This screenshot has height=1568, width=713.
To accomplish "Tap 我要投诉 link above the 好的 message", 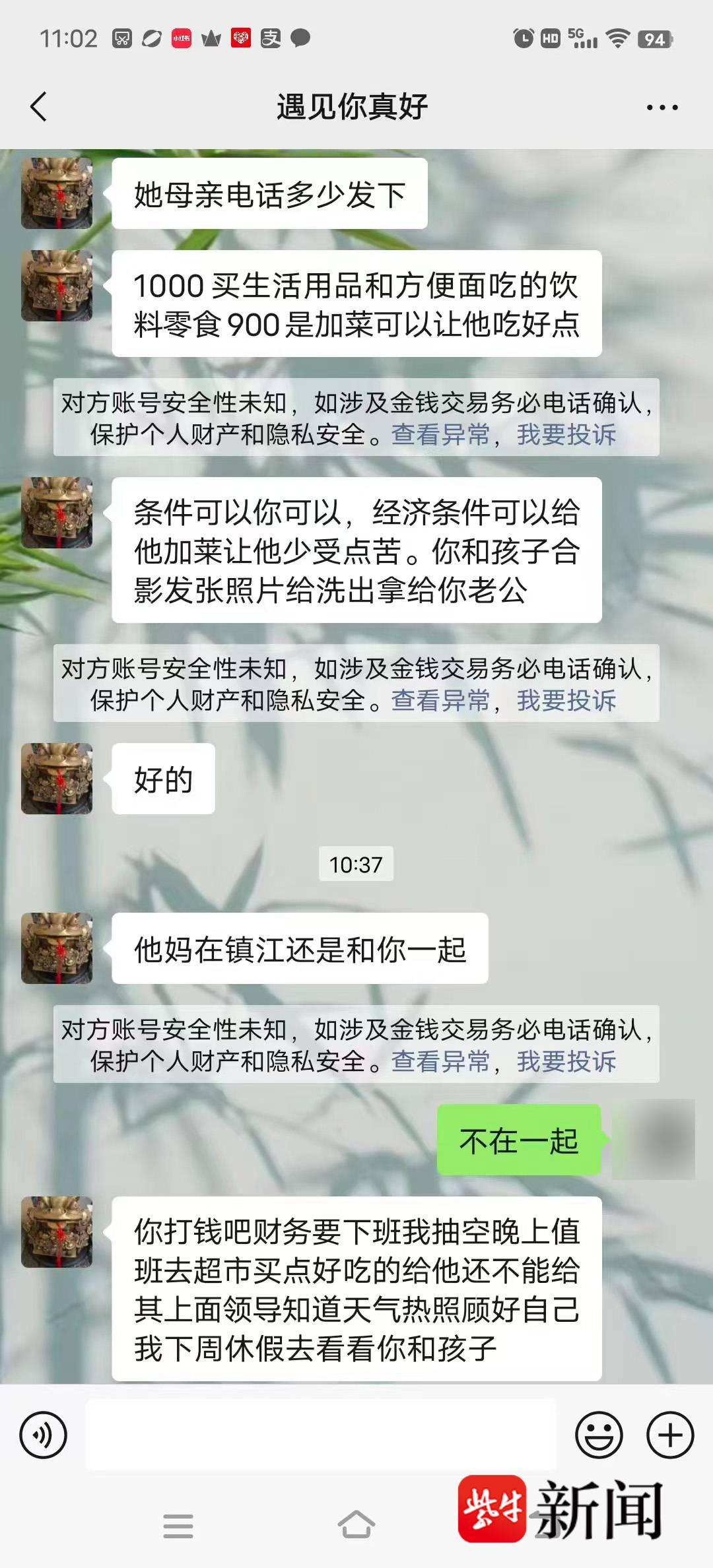I will point(566,701).
